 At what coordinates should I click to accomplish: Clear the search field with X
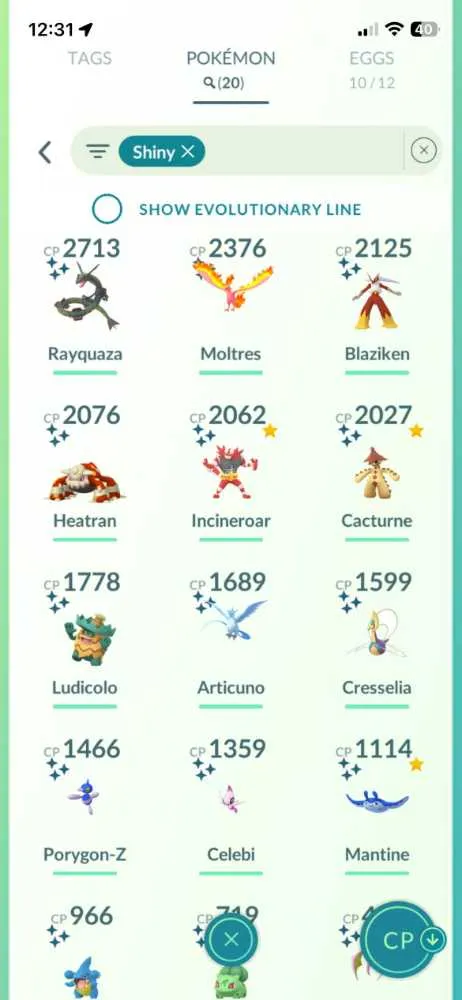pyautogui.click(x=424, y=151)
